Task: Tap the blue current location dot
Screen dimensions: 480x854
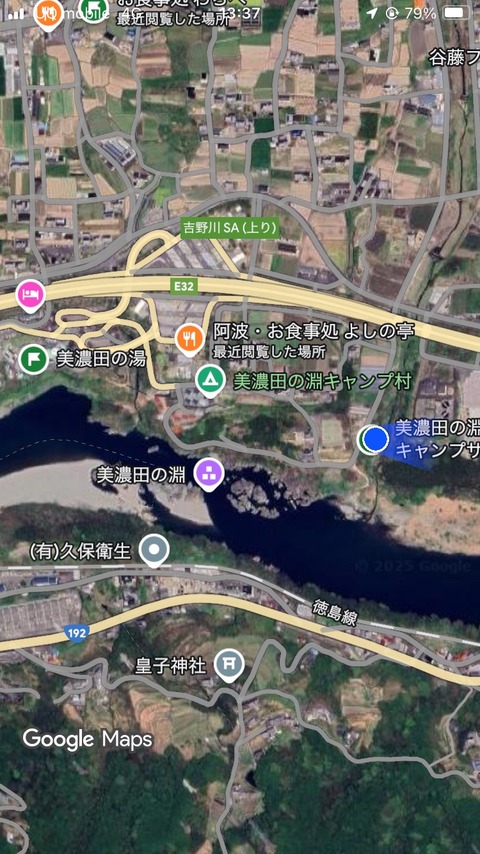Action: tap(375, 439)
